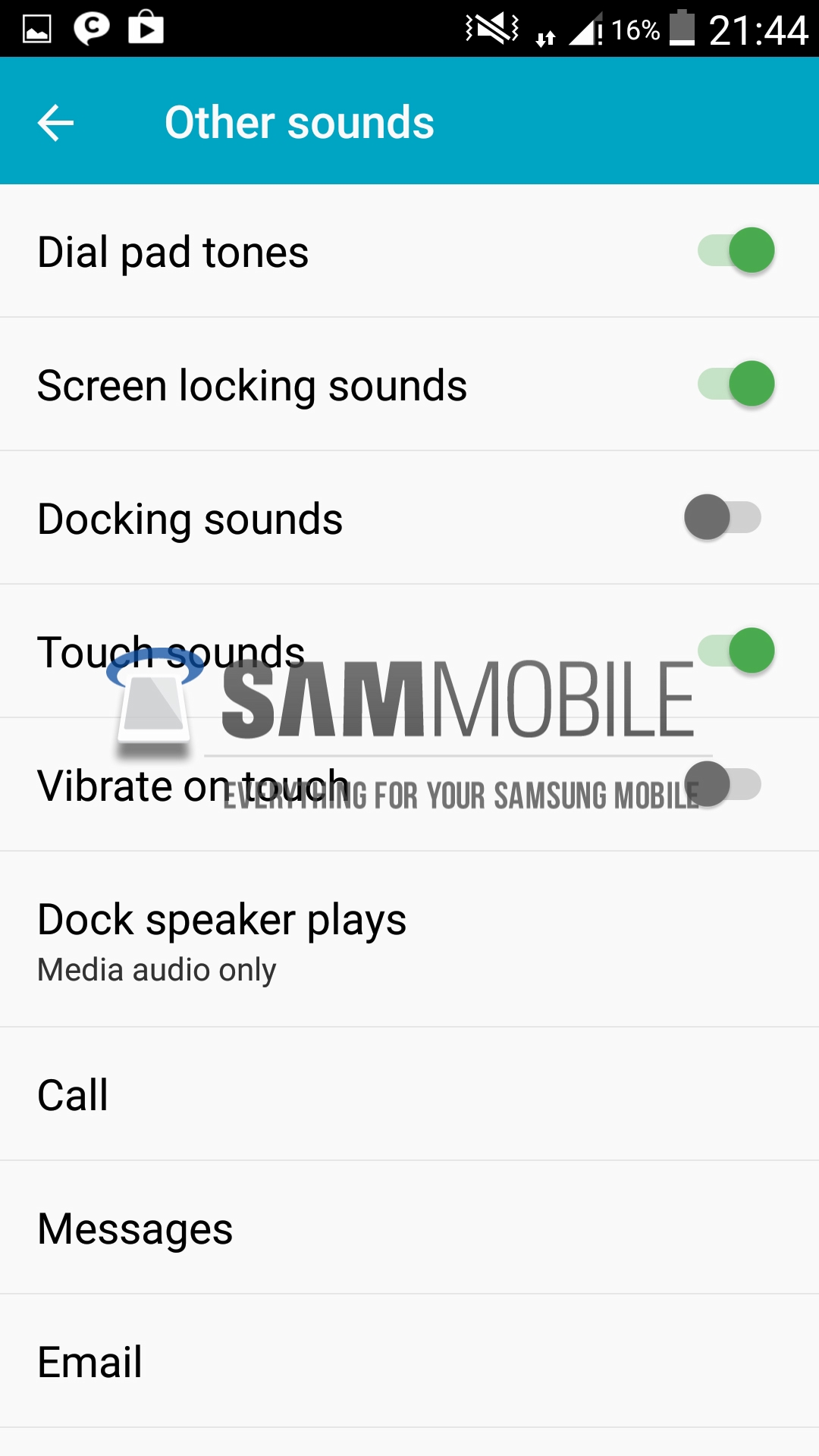This screenshot has width=819, height=1456.
Task: Go back from Other sounds
Action: 55,122
